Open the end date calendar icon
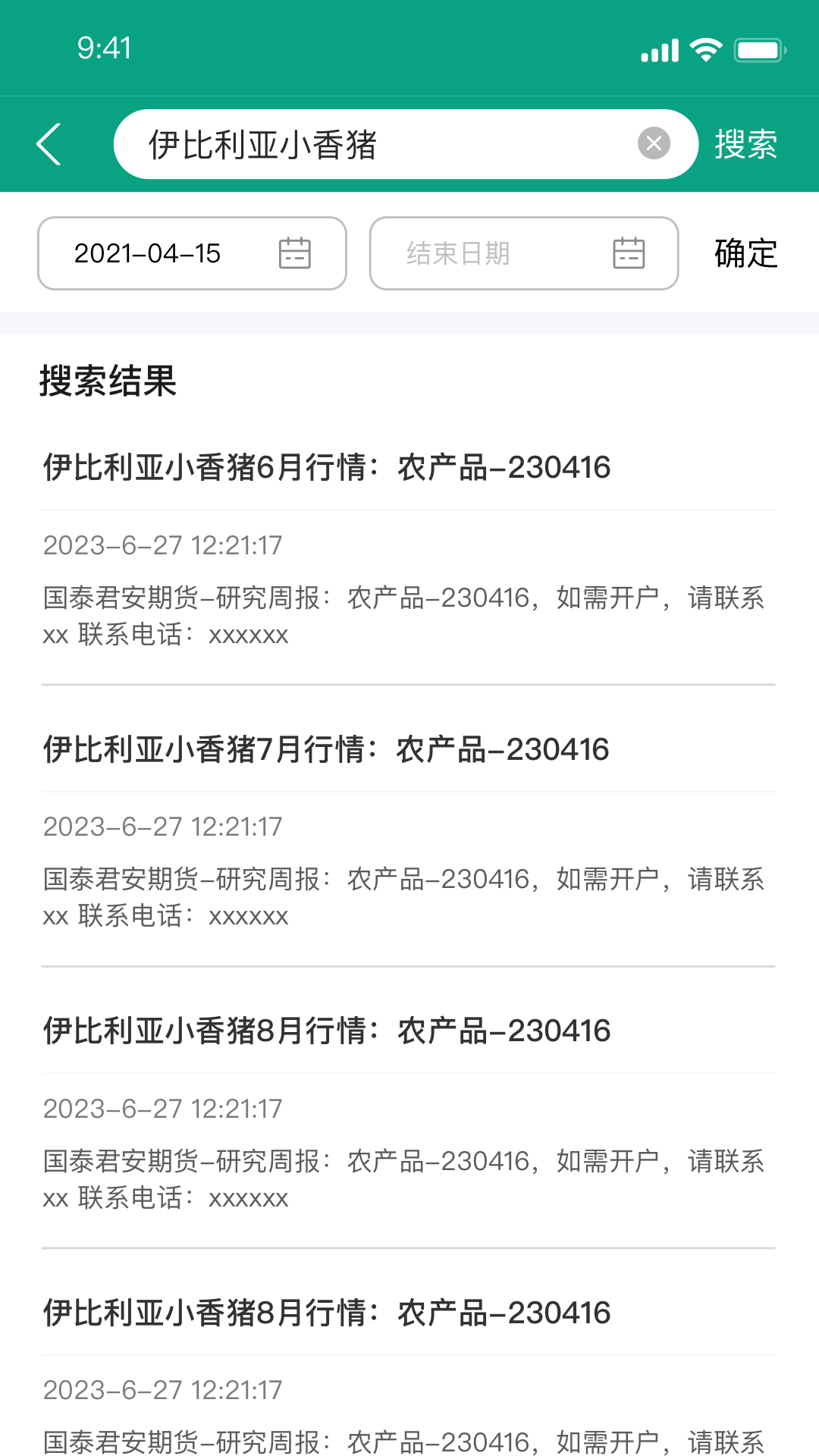 click(629, 253)
